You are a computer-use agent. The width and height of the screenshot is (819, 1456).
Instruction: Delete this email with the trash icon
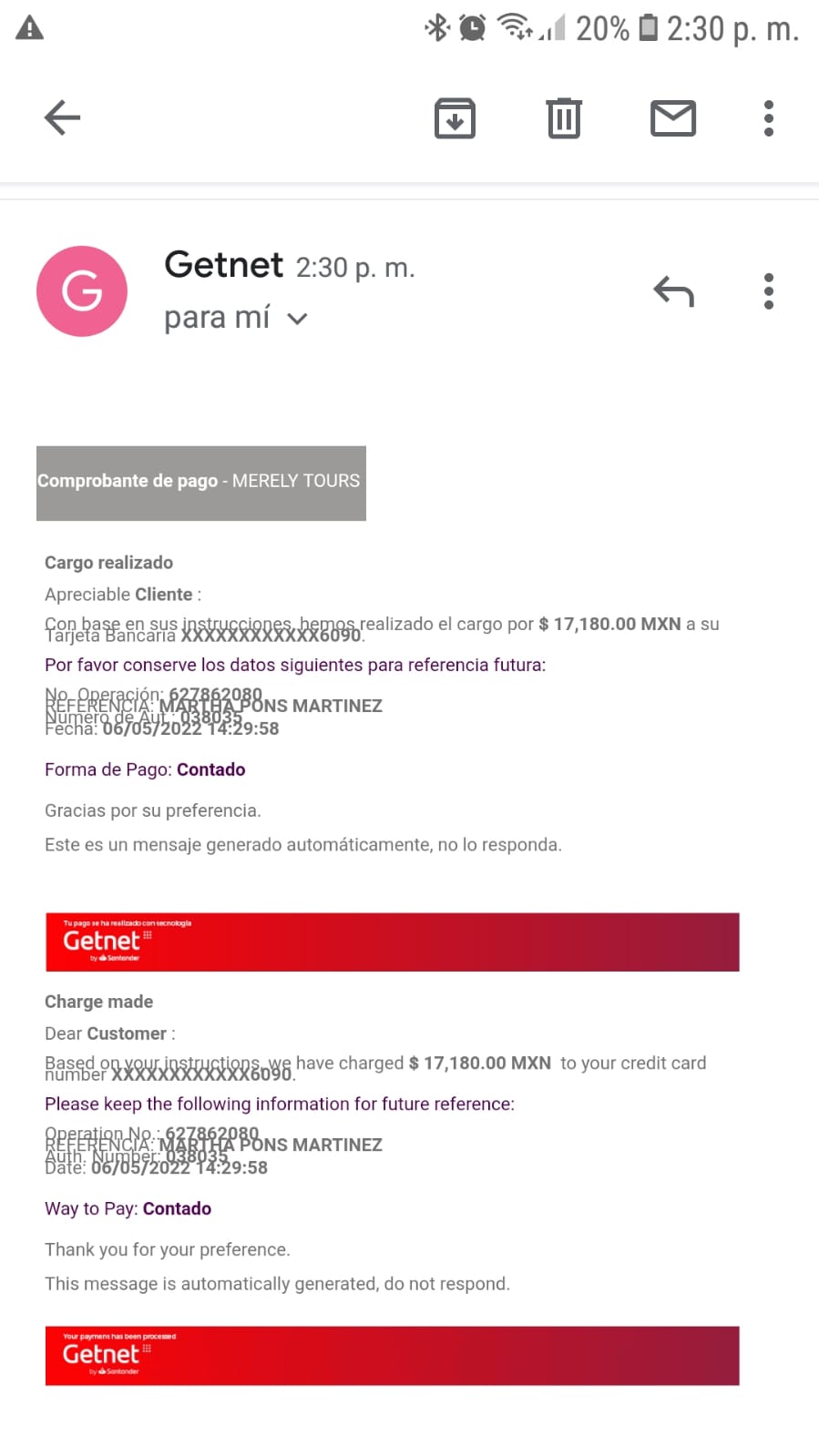click(x=564, y=118)
